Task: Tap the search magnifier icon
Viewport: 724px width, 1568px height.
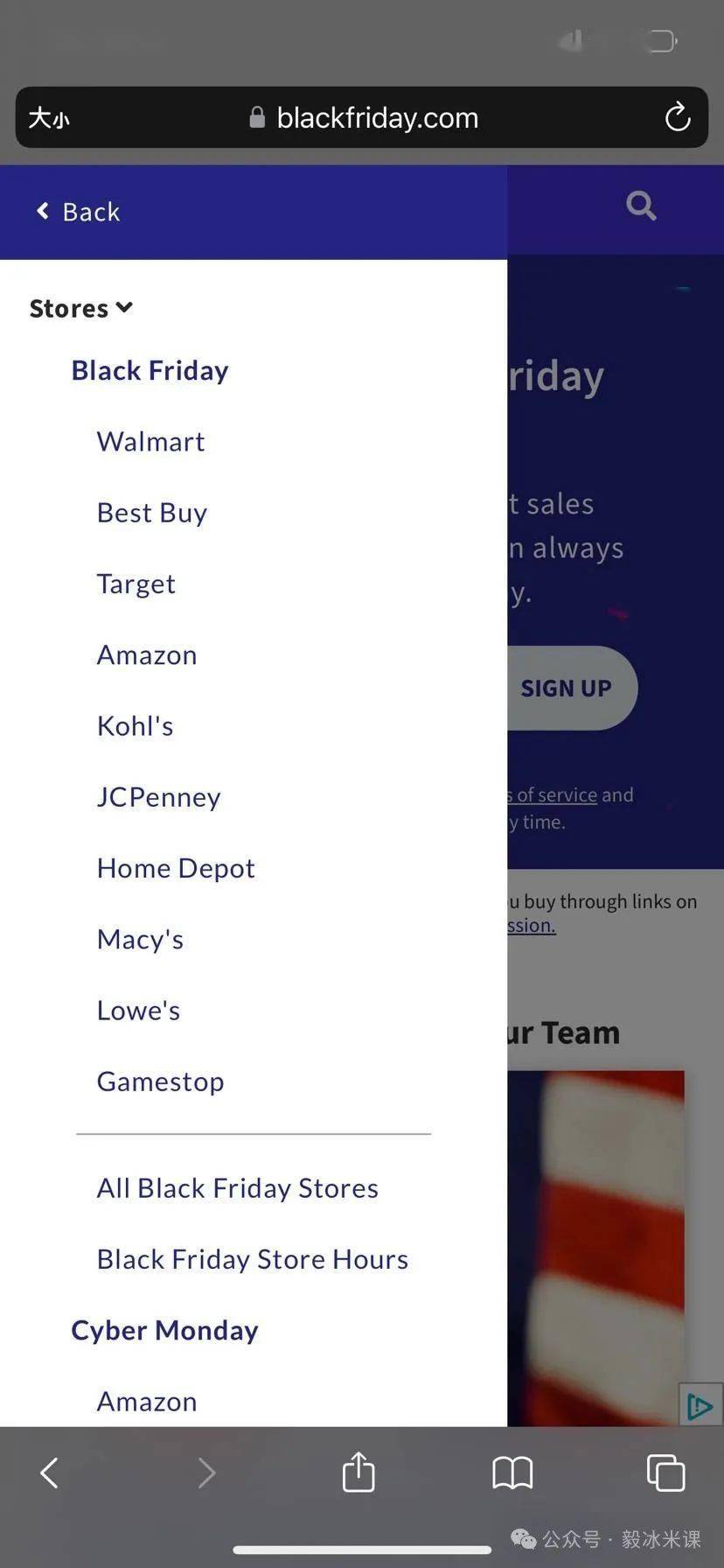Action: [641, 206]
